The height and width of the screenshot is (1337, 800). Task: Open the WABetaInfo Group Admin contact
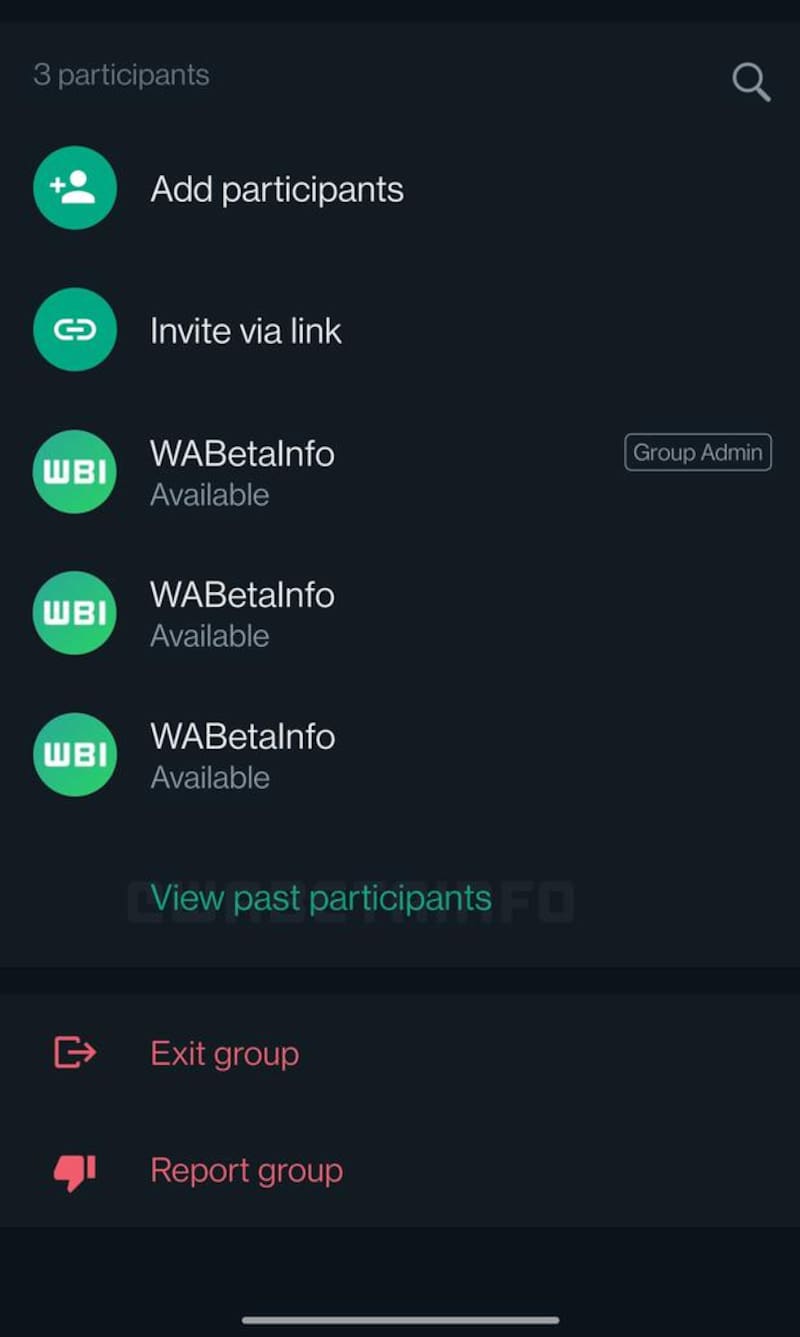(x=242, y=471)
